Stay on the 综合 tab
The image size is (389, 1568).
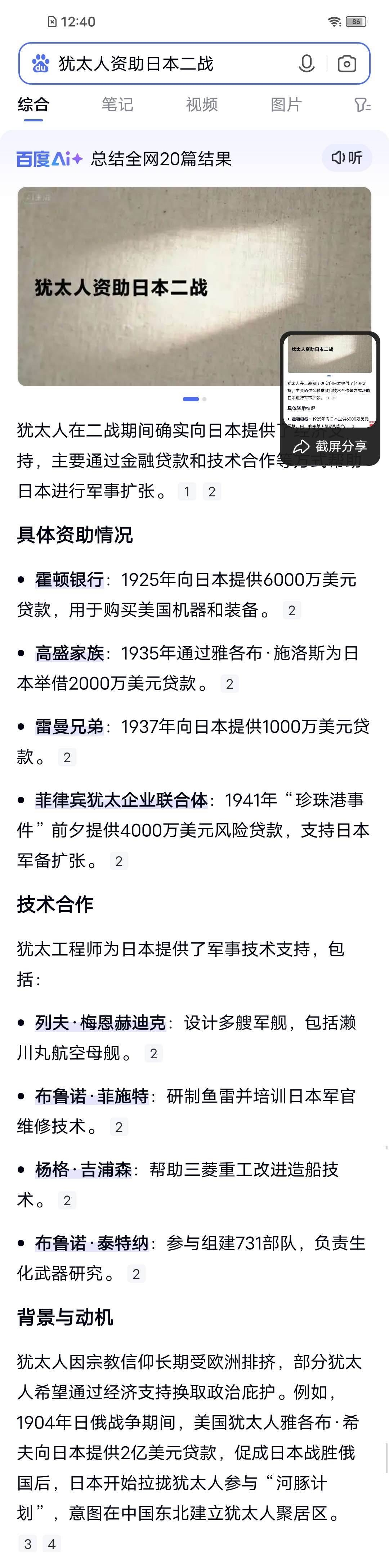point(33,105)
